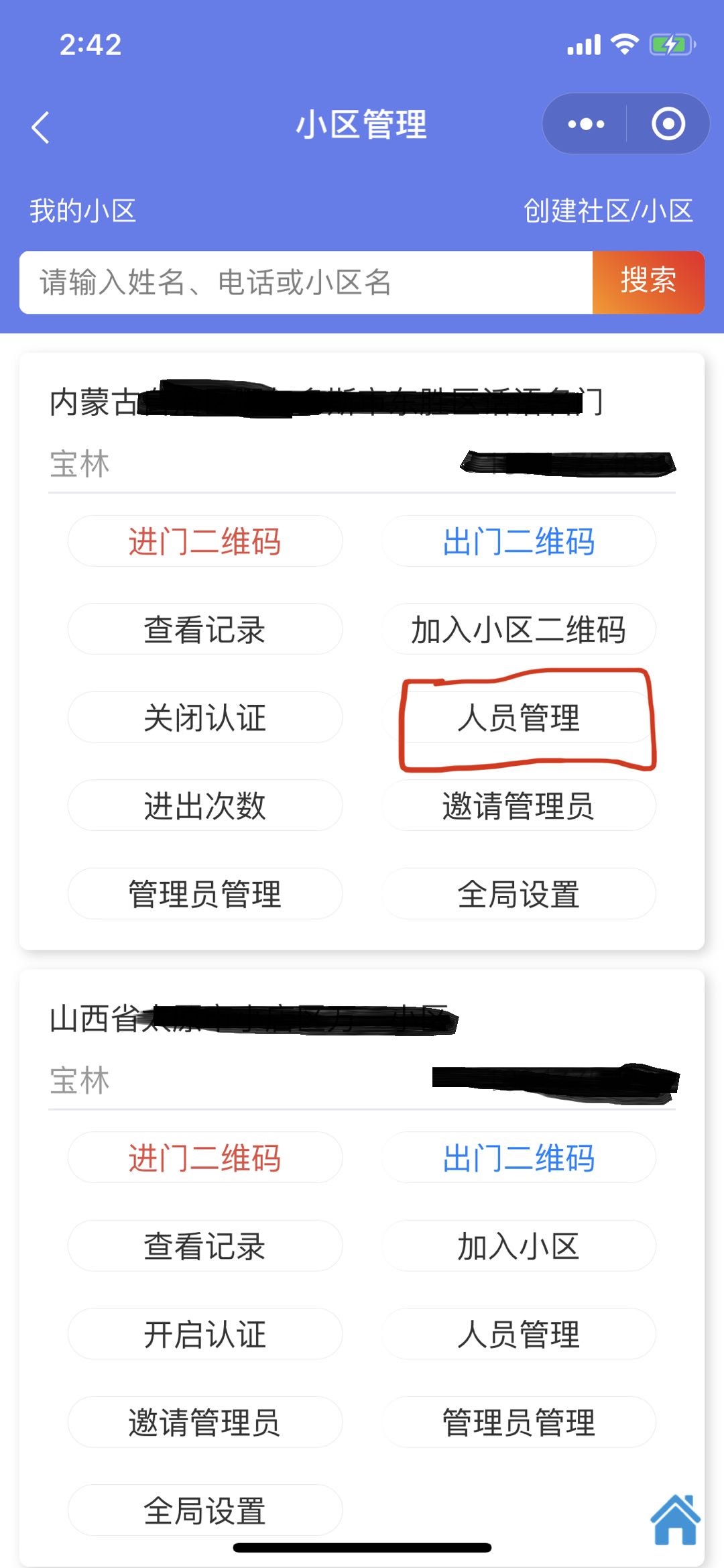This screenshot has width=724, height=1568.
Task: Return to home via the blue house icon
Action: point(675,1519)
